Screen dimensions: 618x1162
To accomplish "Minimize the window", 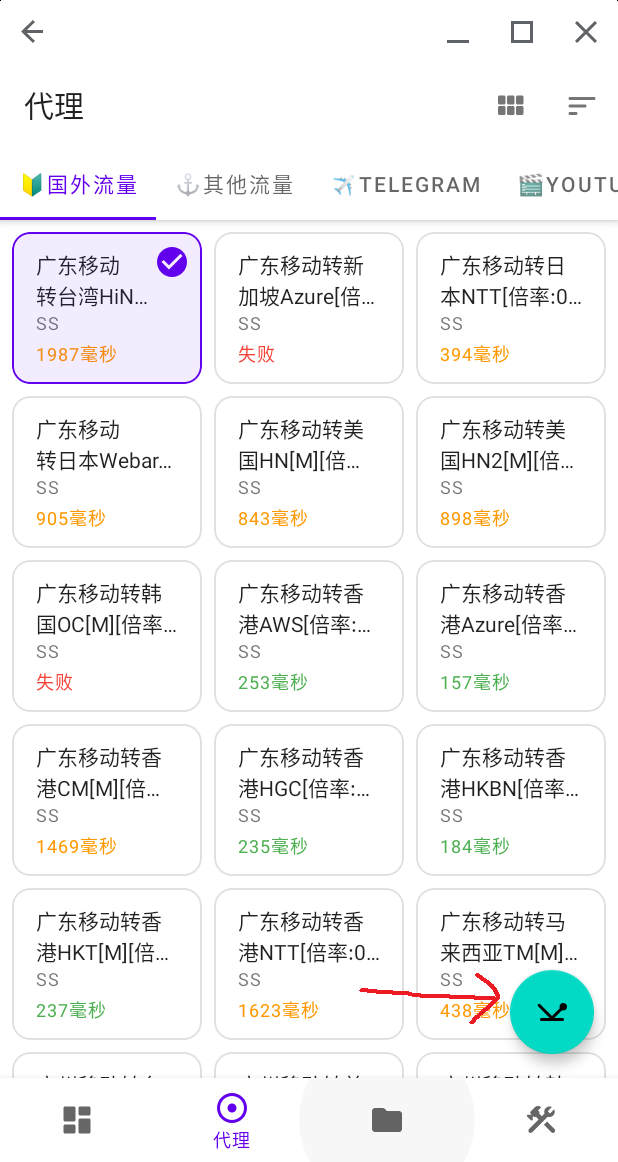I will 458,34.
